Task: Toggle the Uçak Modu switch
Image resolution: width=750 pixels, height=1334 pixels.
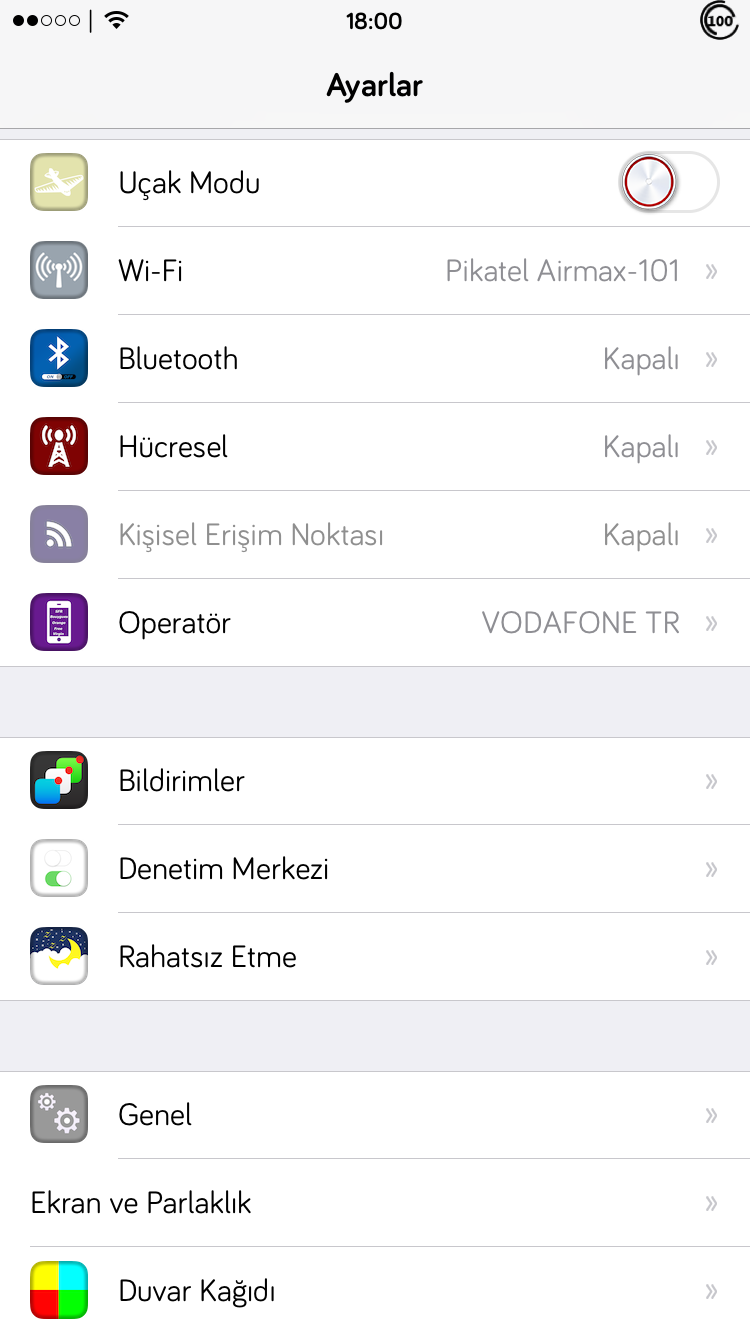Action: point(669,183)
